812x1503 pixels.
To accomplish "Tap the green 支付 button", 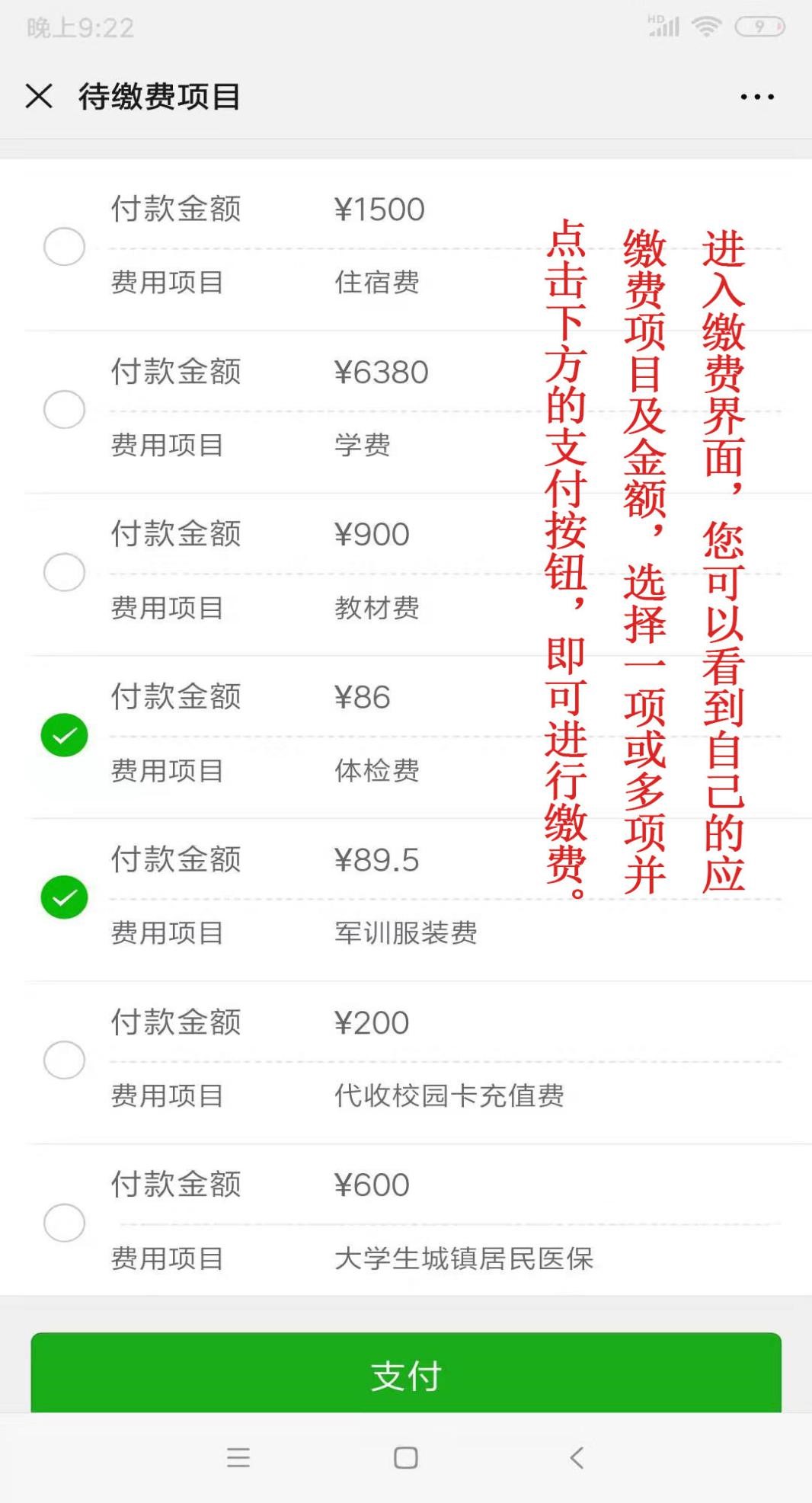I will coord(406,1375).
